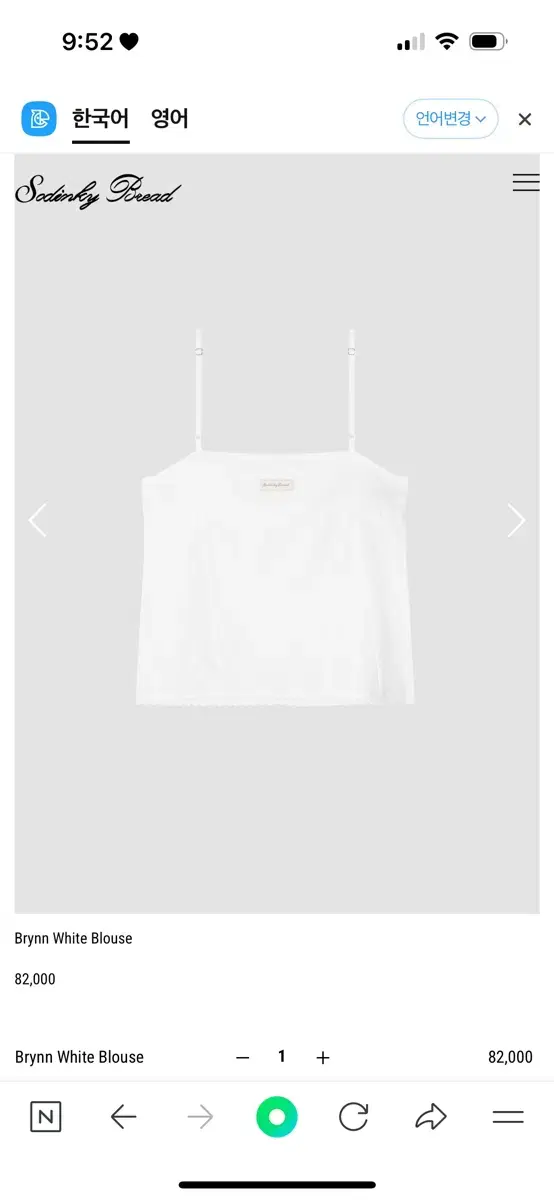This screenshot has width=554, height=1200.
Task: Reload the current page
Action: click(353, 1117)
